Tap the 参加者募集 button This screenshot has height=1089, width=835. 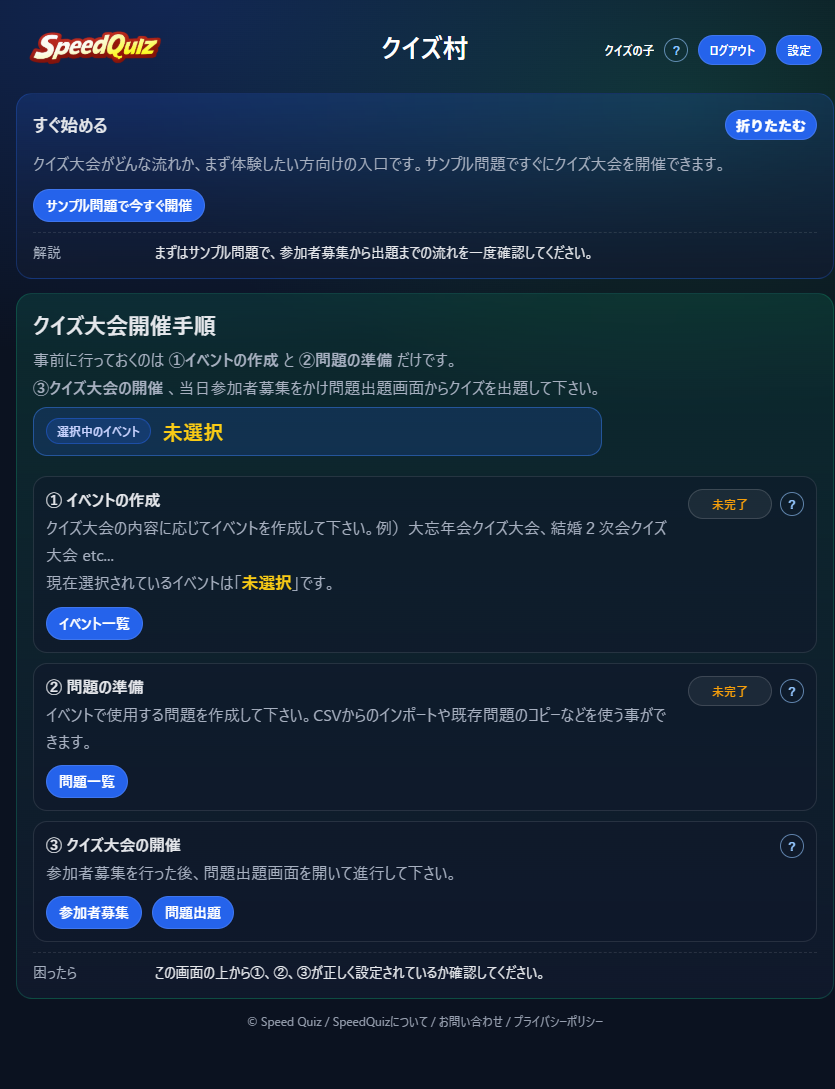click(x=94, y=912)
